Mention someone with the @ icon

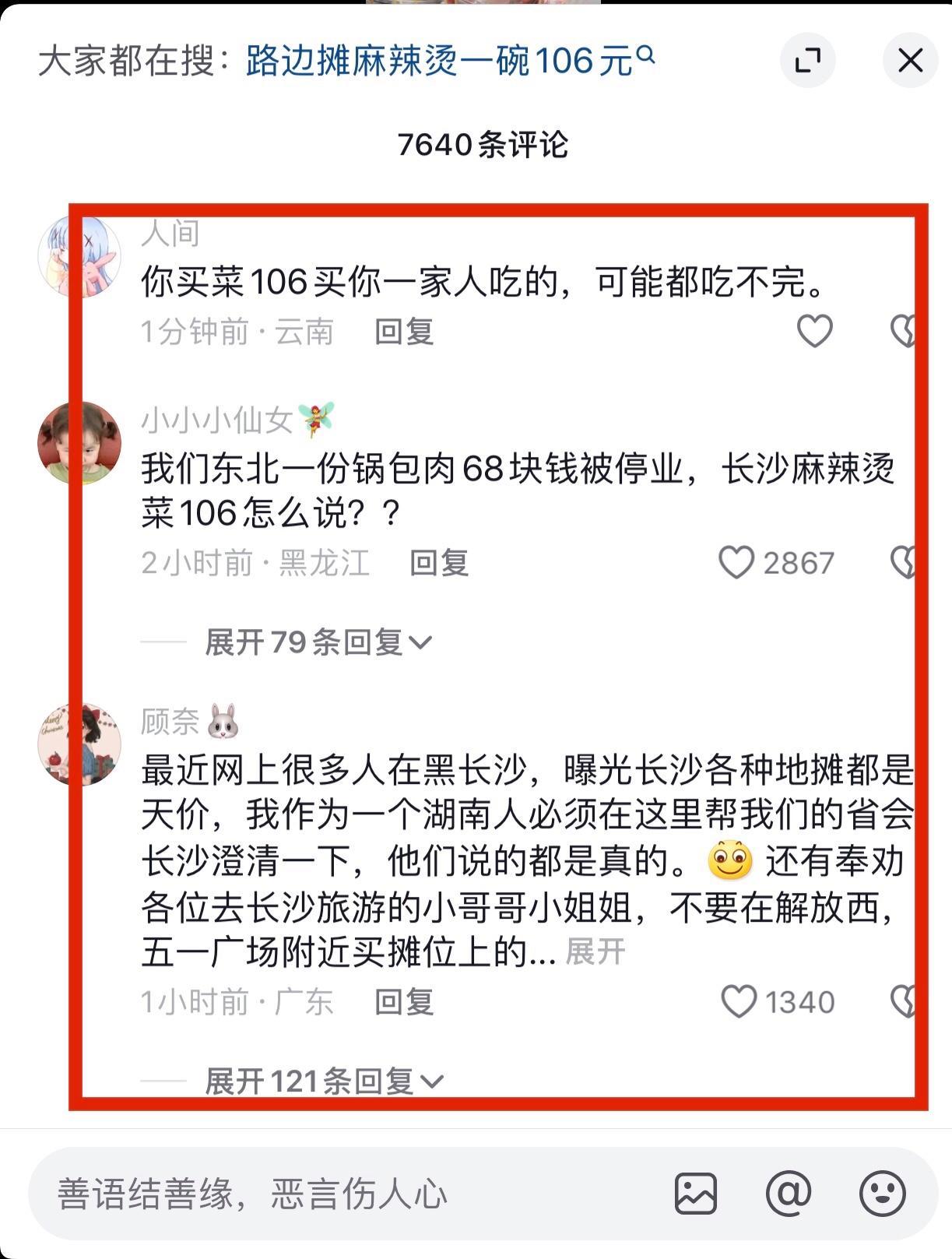click(788, 1194)
